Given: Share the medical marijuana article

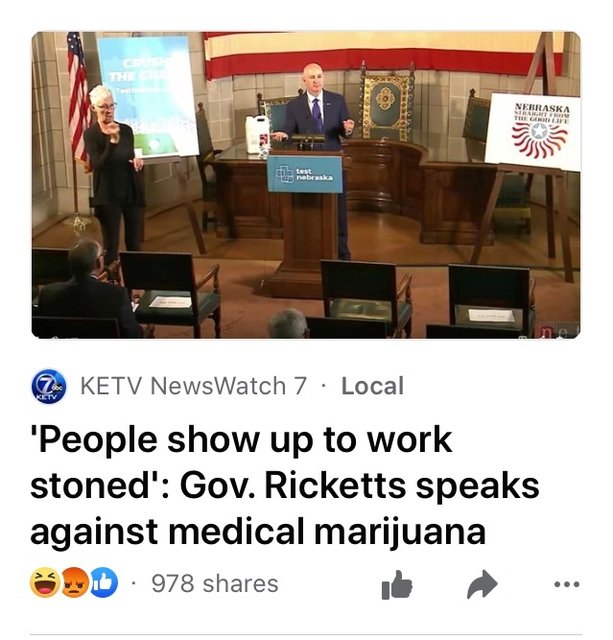Looking at the screenshot, I should 482,586.
